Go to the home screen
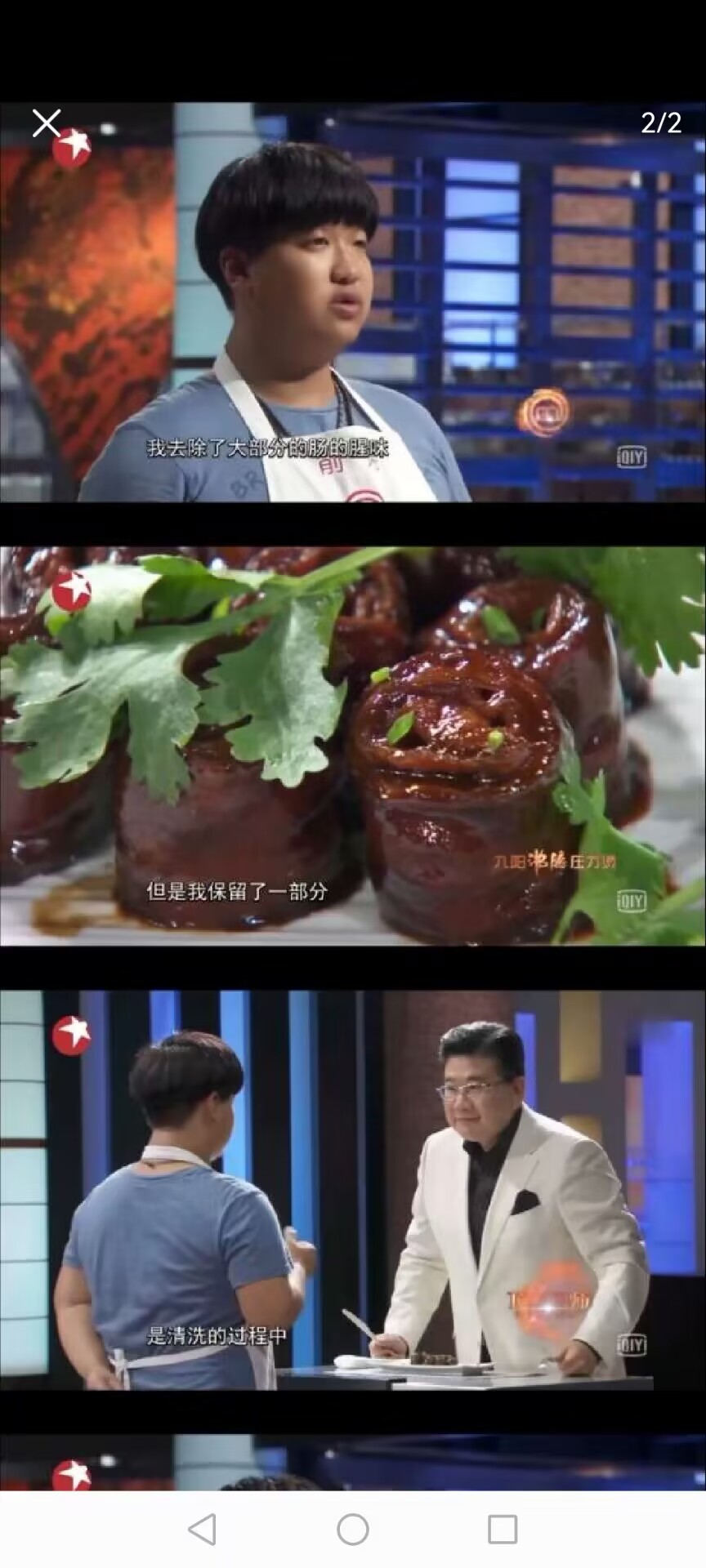 click(353, 1529)
